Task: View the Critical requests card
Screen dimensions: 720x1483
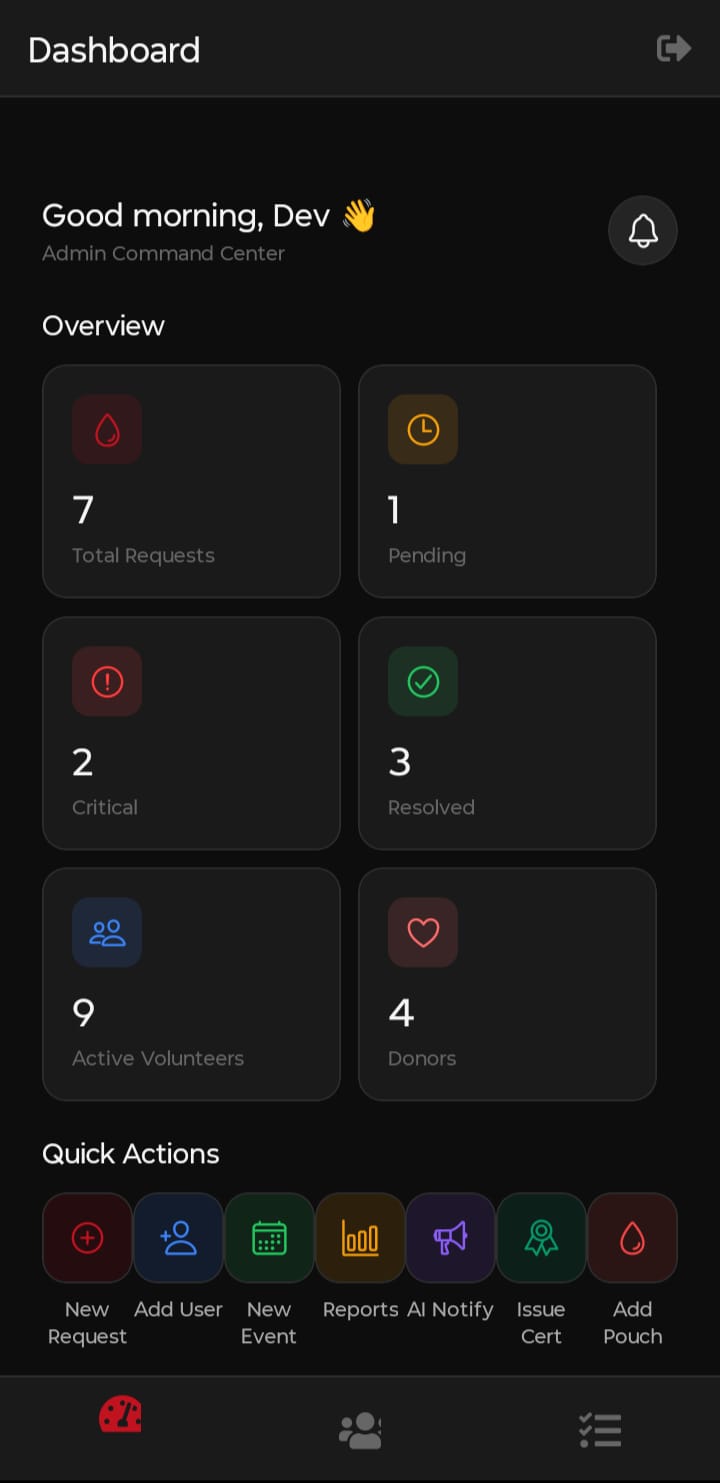Action: [x=191, y=733]
